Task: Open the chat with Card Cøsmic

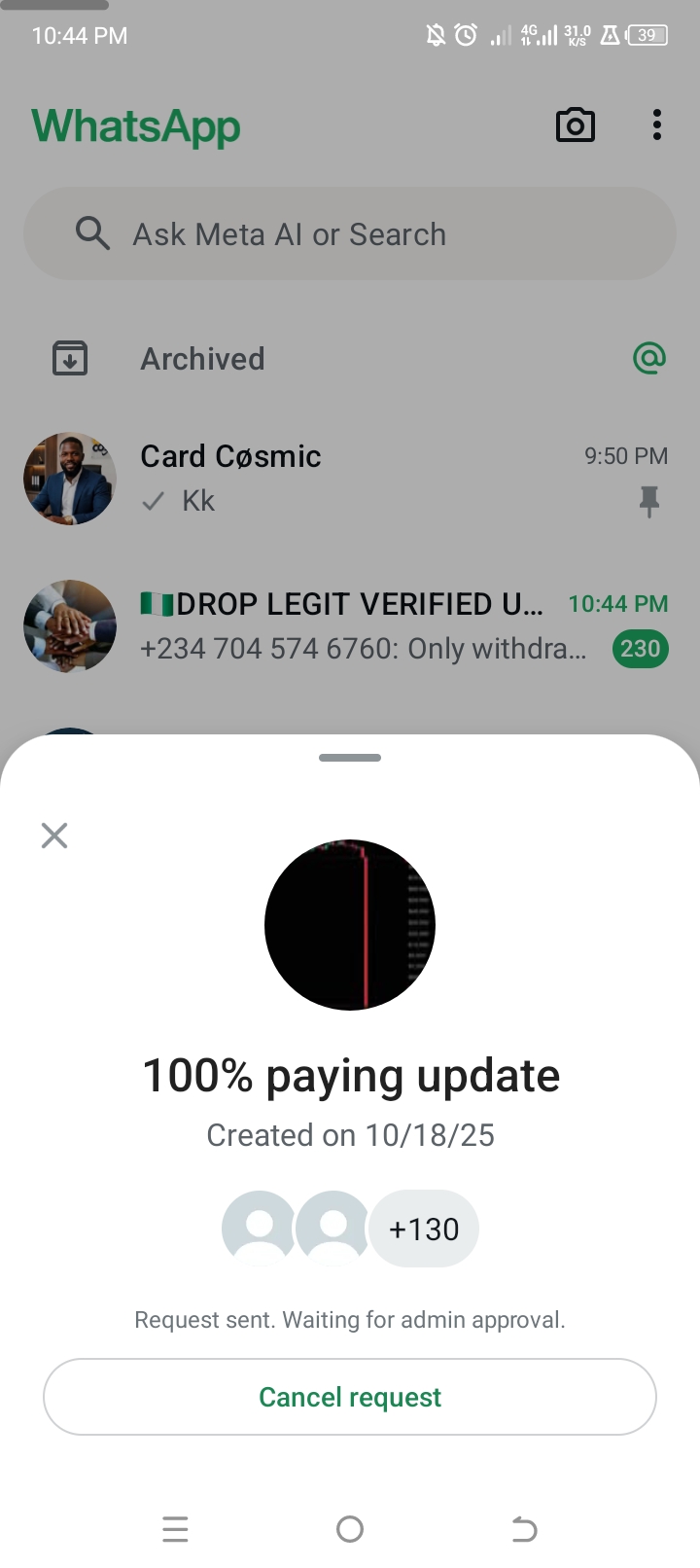Action: [x=350, y=479]
